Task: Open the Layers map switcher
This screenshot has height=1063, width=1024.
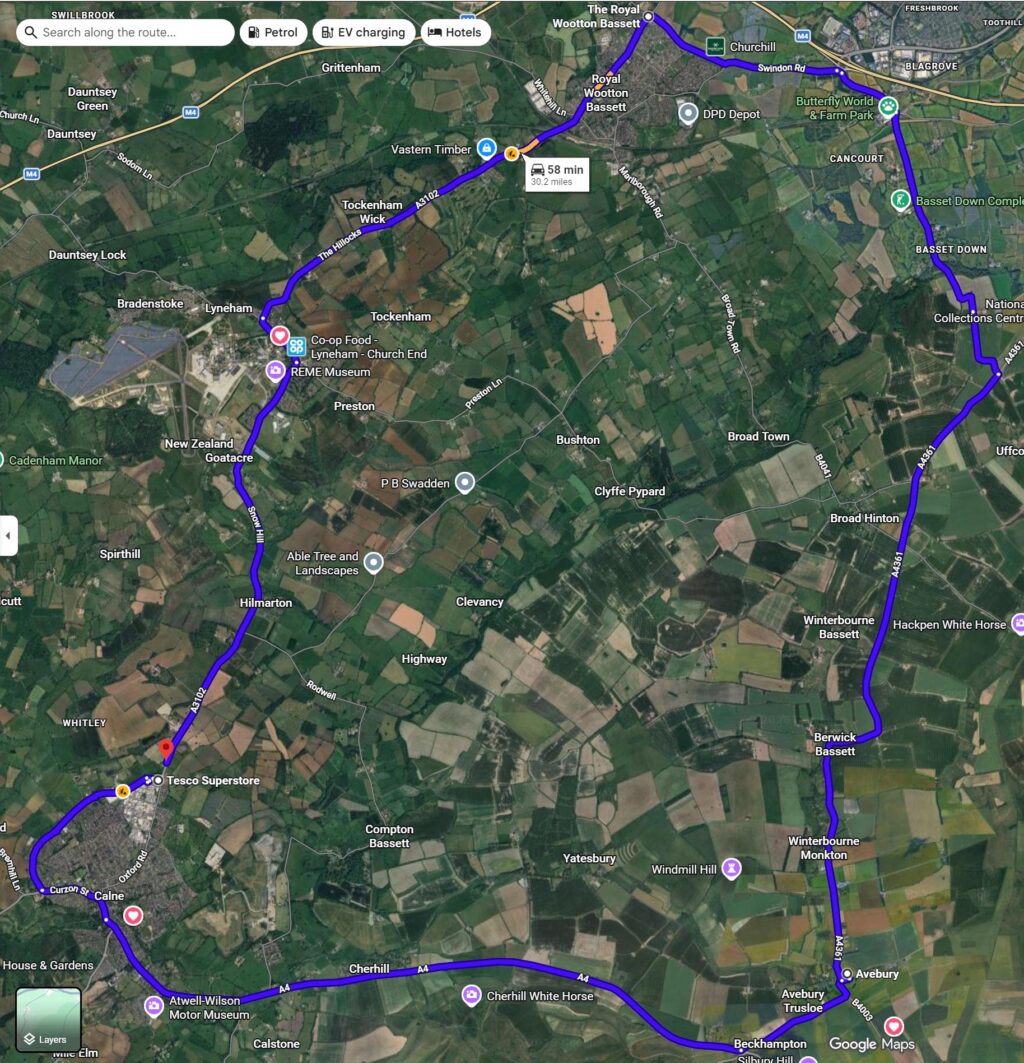Action: [48, 1020]
